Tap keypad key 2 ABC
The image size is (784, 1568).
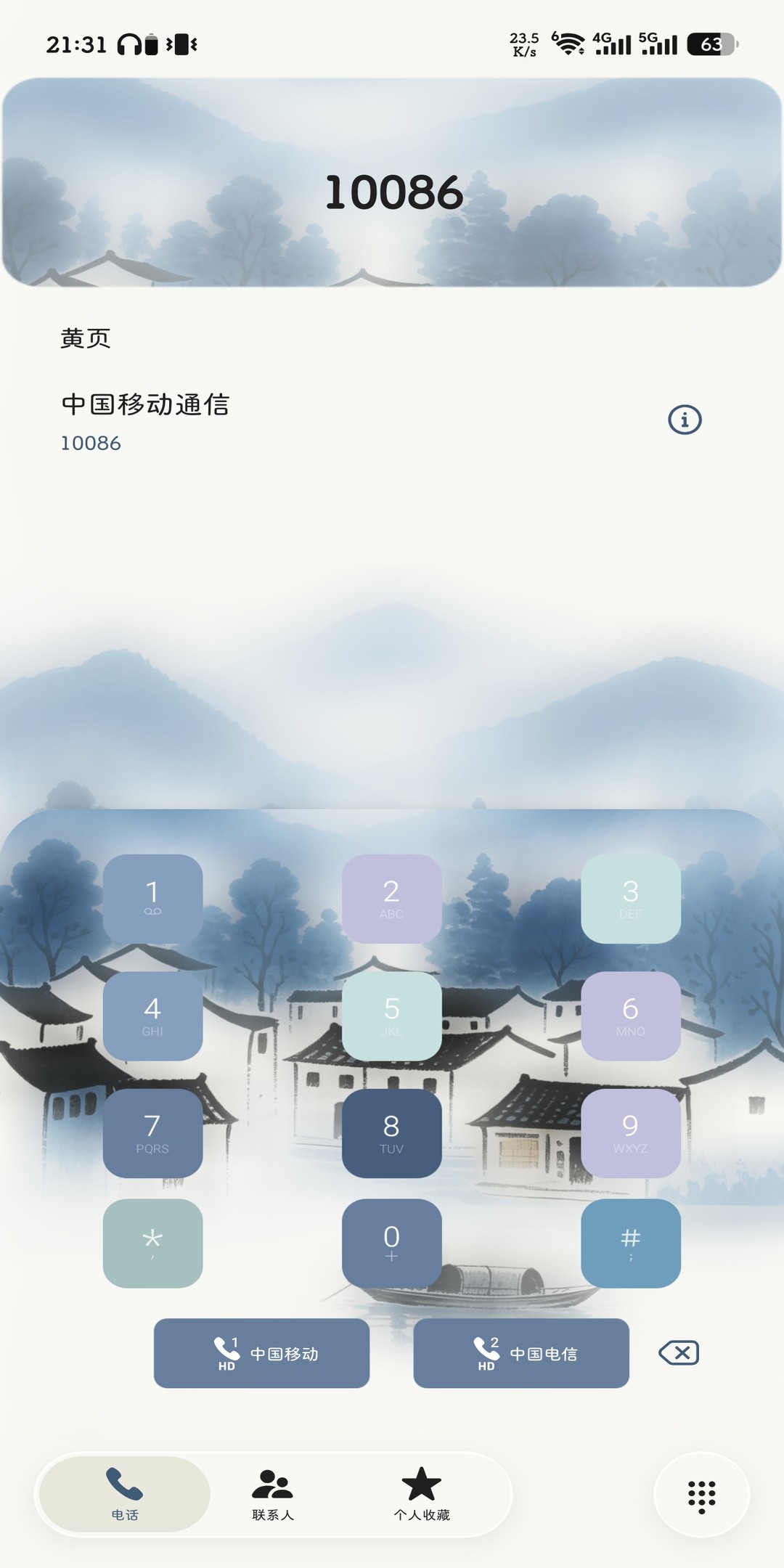pyautogui.click(x=391, y=899)
